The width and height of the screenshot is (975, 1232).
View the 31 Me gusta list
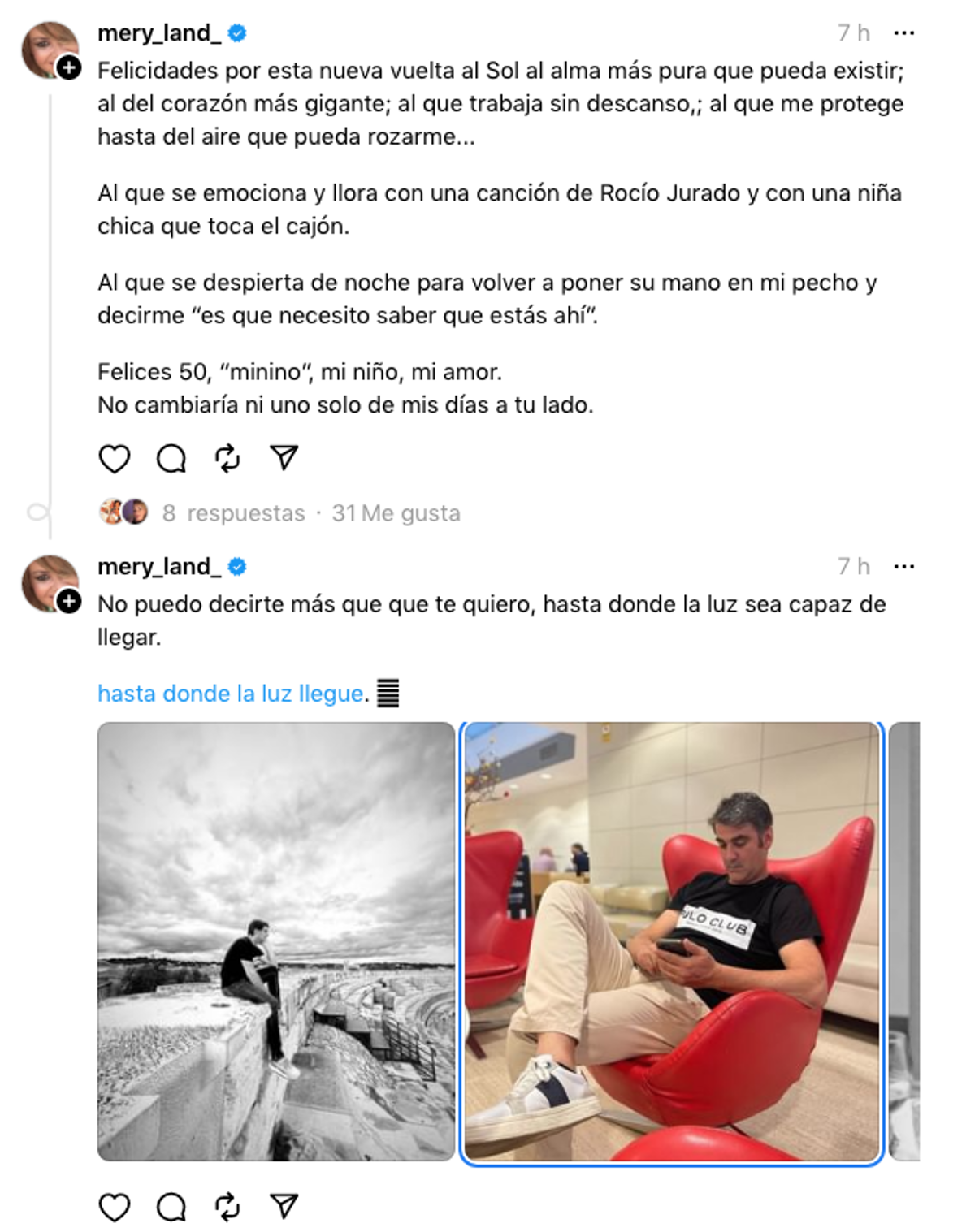click(396, 513)
